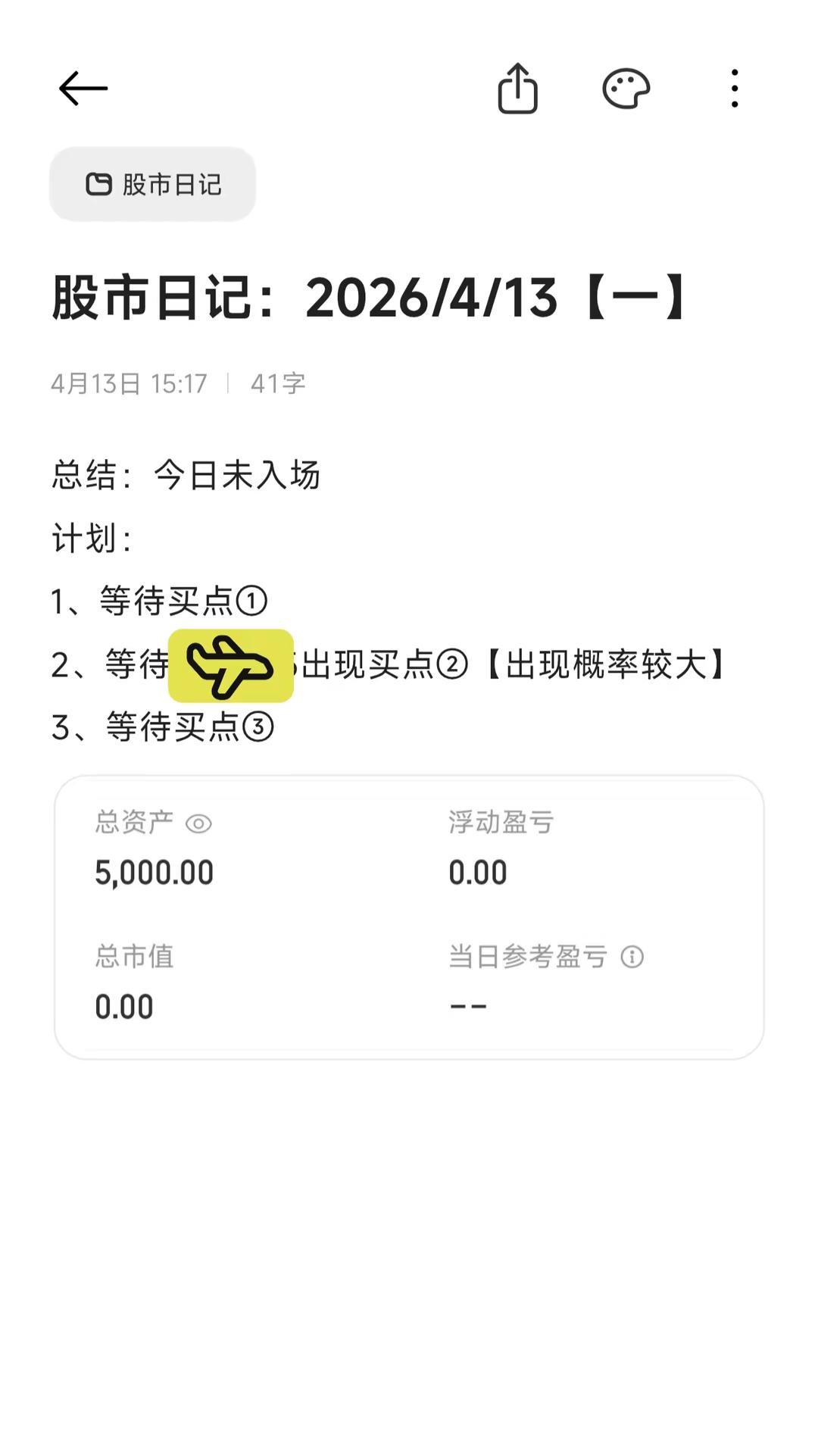Tap the 浮动盈亏 value 0.00
Image resolution: width=818 pixels, height=1456 pixels.
pos(478,871)
